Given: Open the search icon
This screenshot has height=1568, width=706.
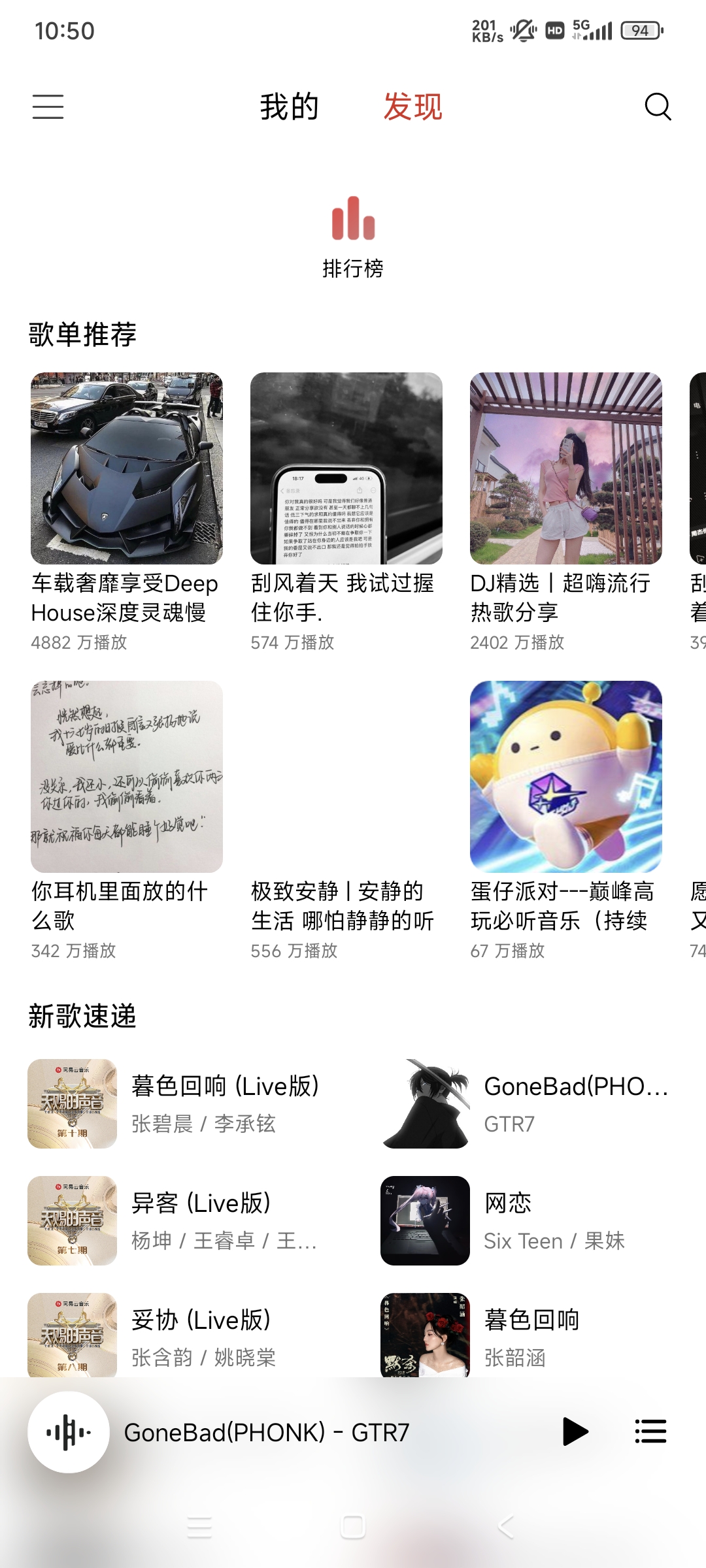Looking at the screenshot, I should (x=658, y=106).
